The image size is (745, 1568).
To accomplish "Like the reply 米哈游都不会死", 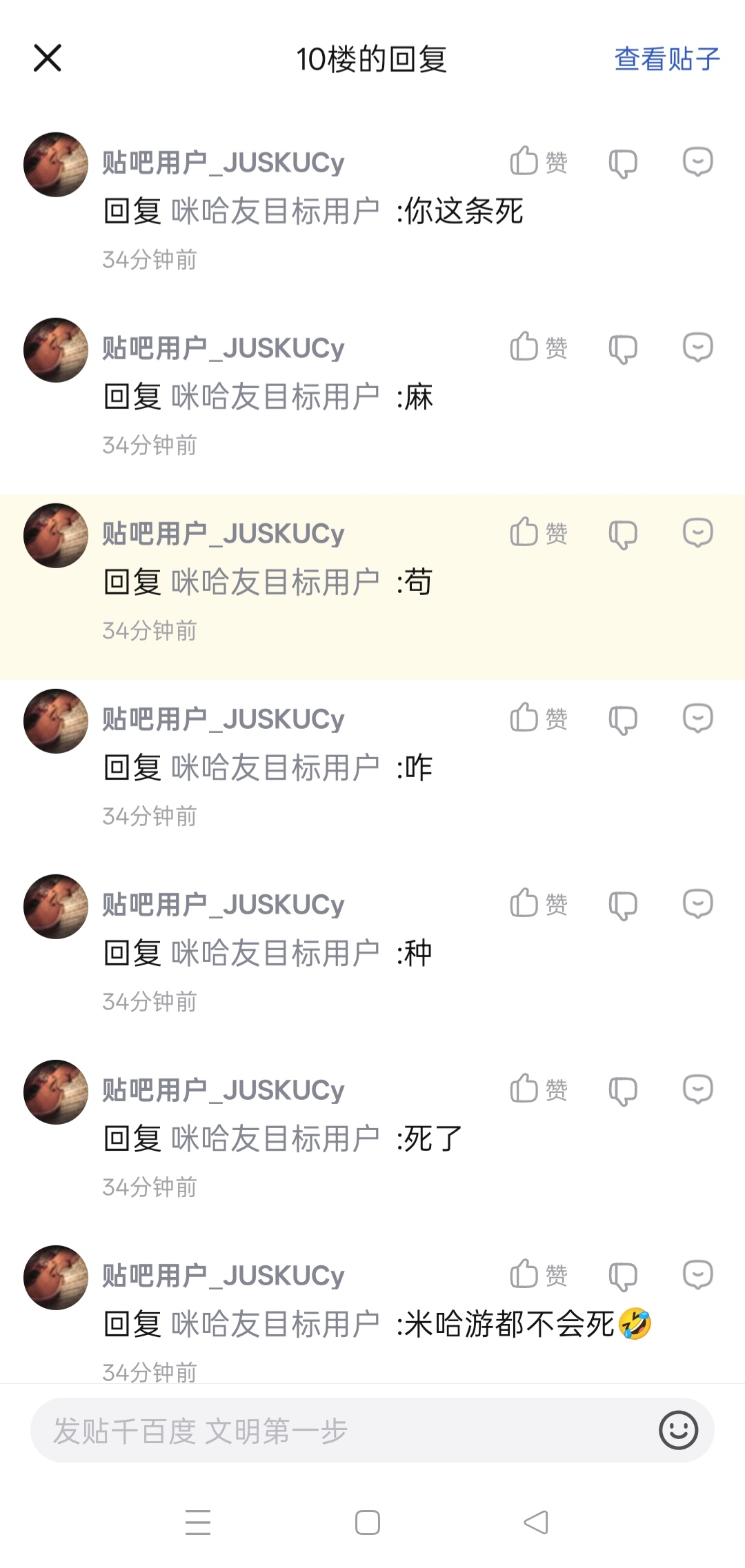I will click(x=539, y=1275).
